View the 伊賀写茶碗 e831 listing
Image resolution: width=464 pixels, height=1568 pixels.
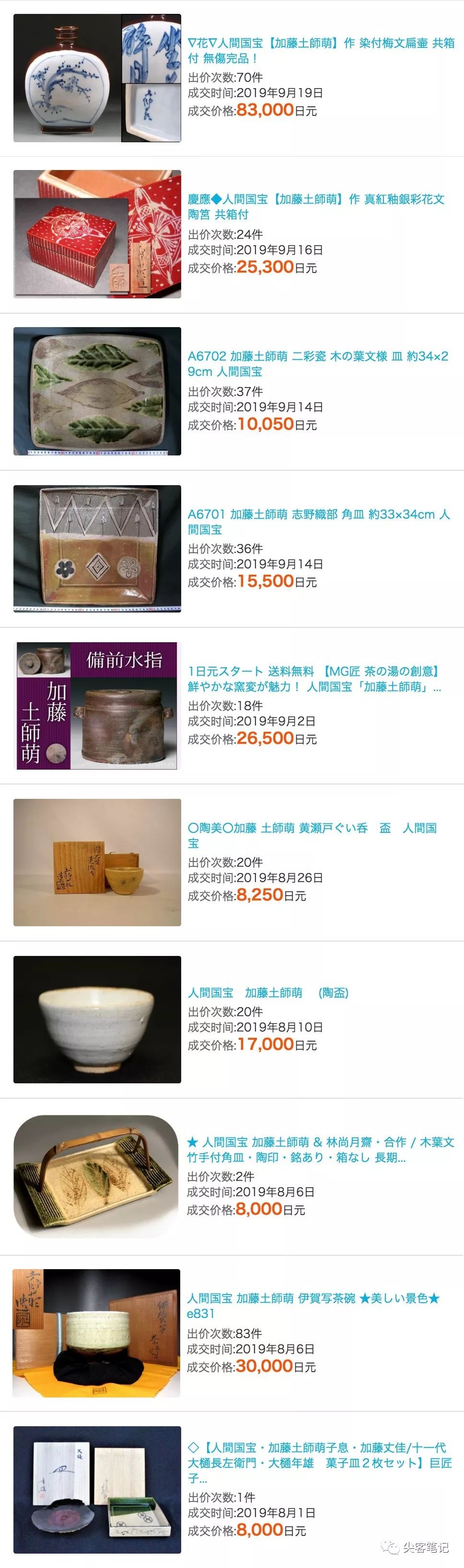click(x=313, y=1306)
